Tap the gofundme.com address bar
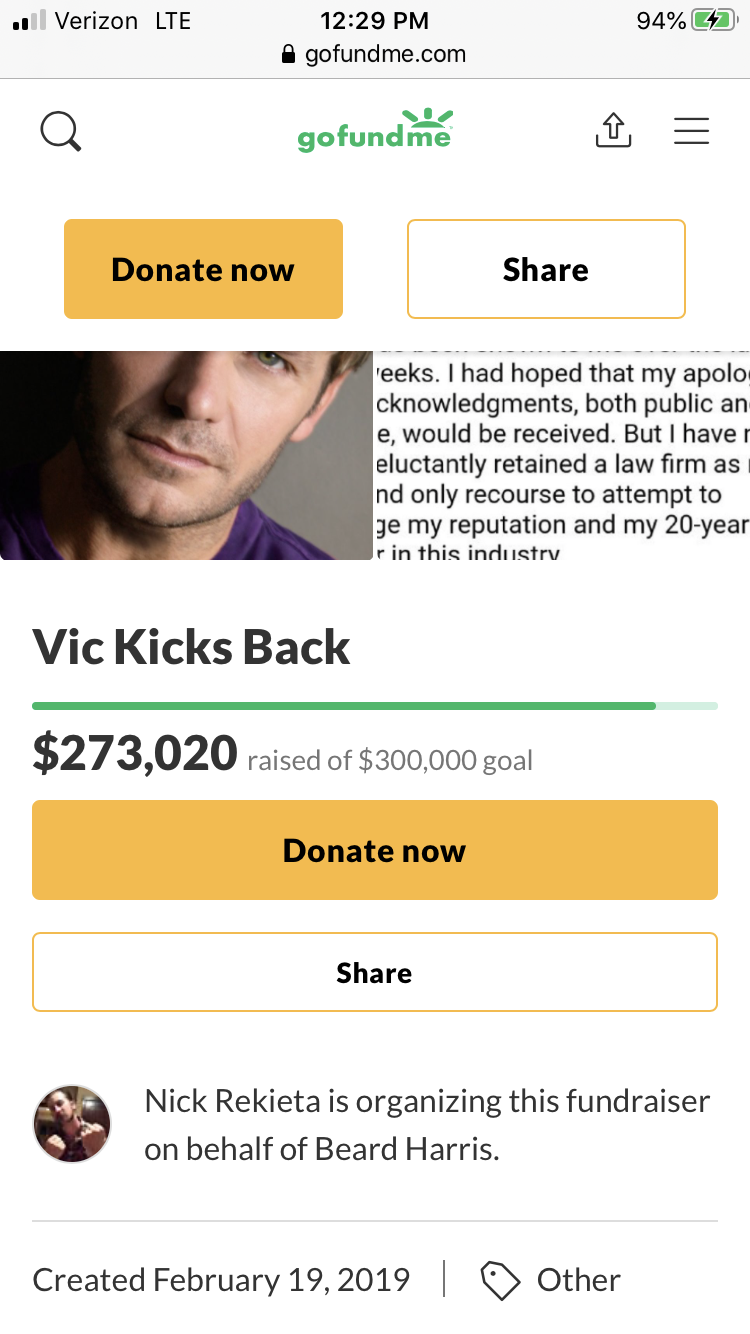 click(375, 54)
